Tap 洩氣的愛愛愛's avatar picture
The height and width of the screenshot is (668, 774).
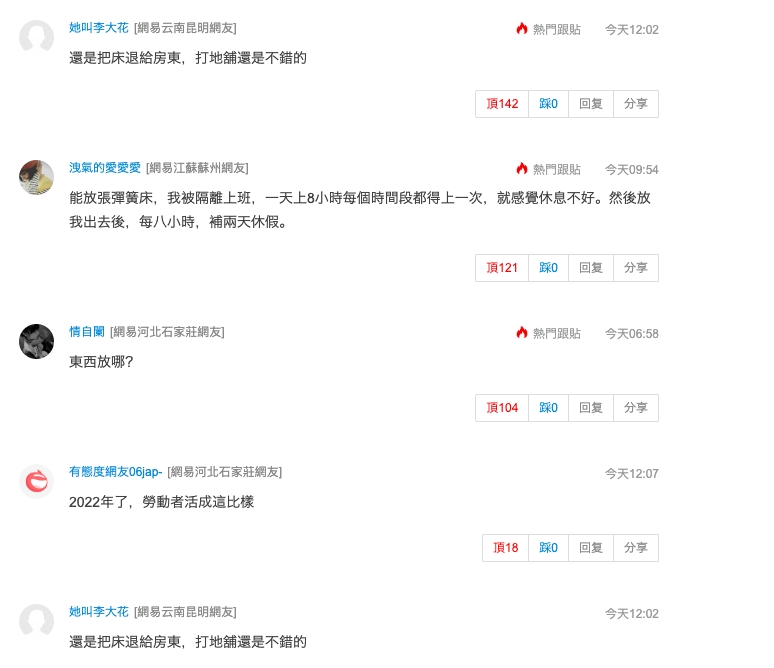point(36,177)
